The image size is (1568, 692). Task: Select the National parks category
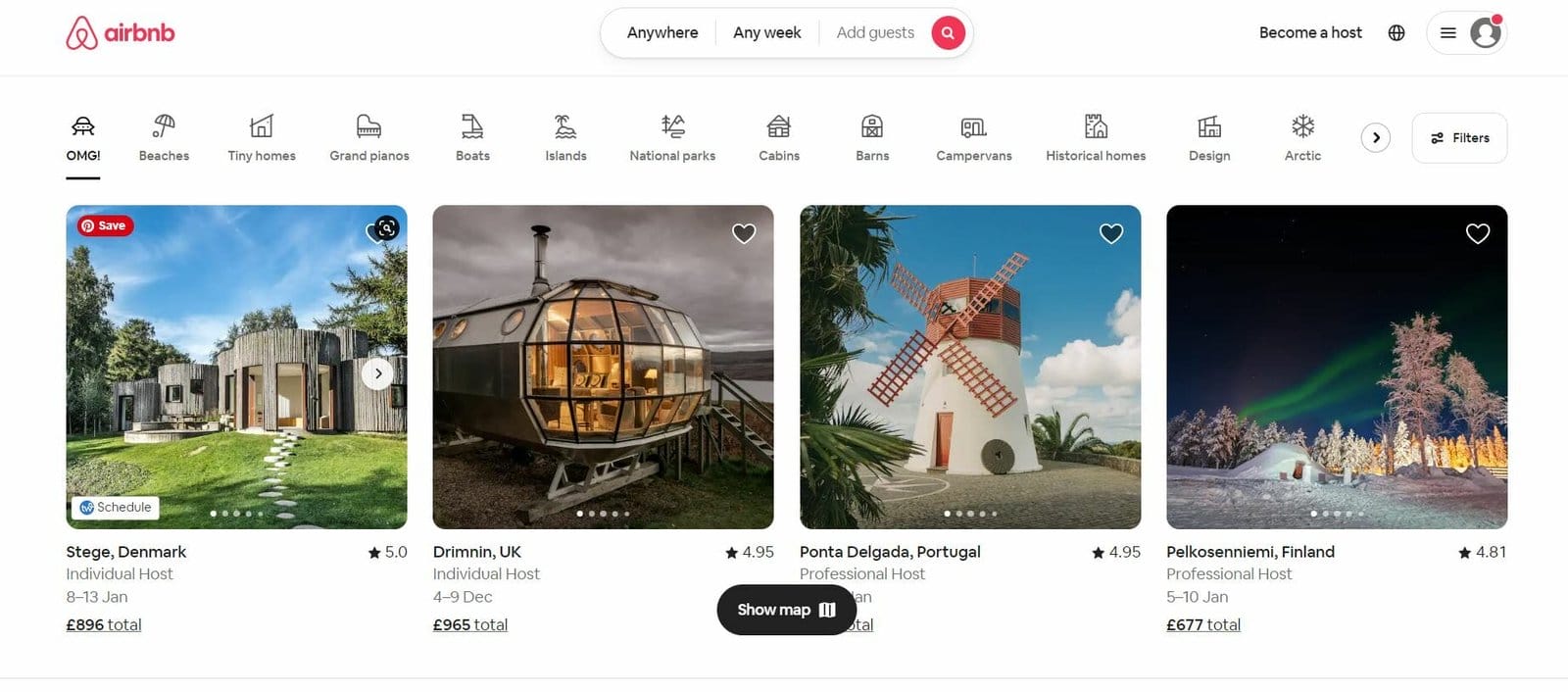pyautogui.click(x=672, y=138)
